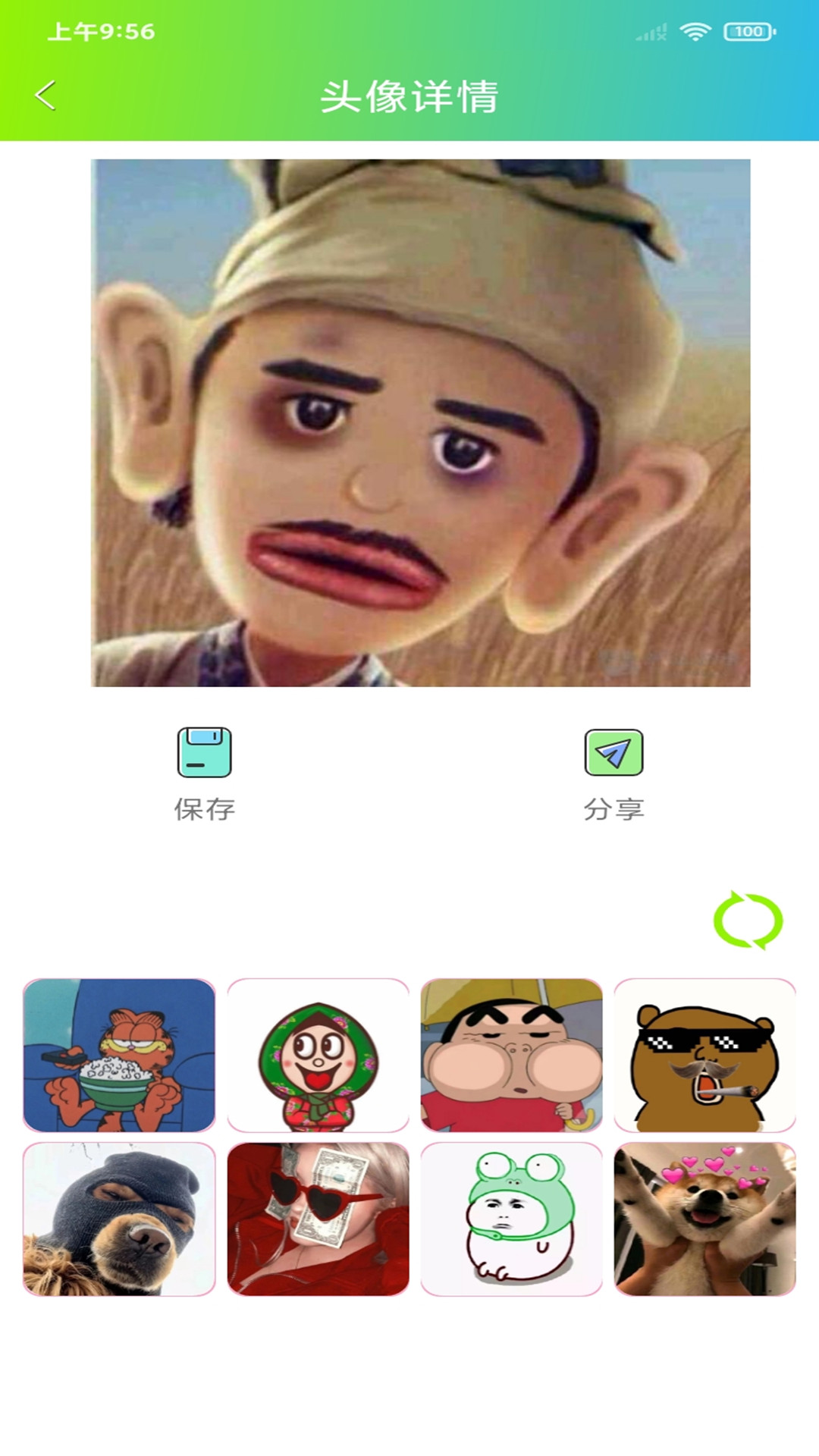Save the avatar with 保存
The height and width of the screenshot is (1456, 819).
tap(204, 773)
